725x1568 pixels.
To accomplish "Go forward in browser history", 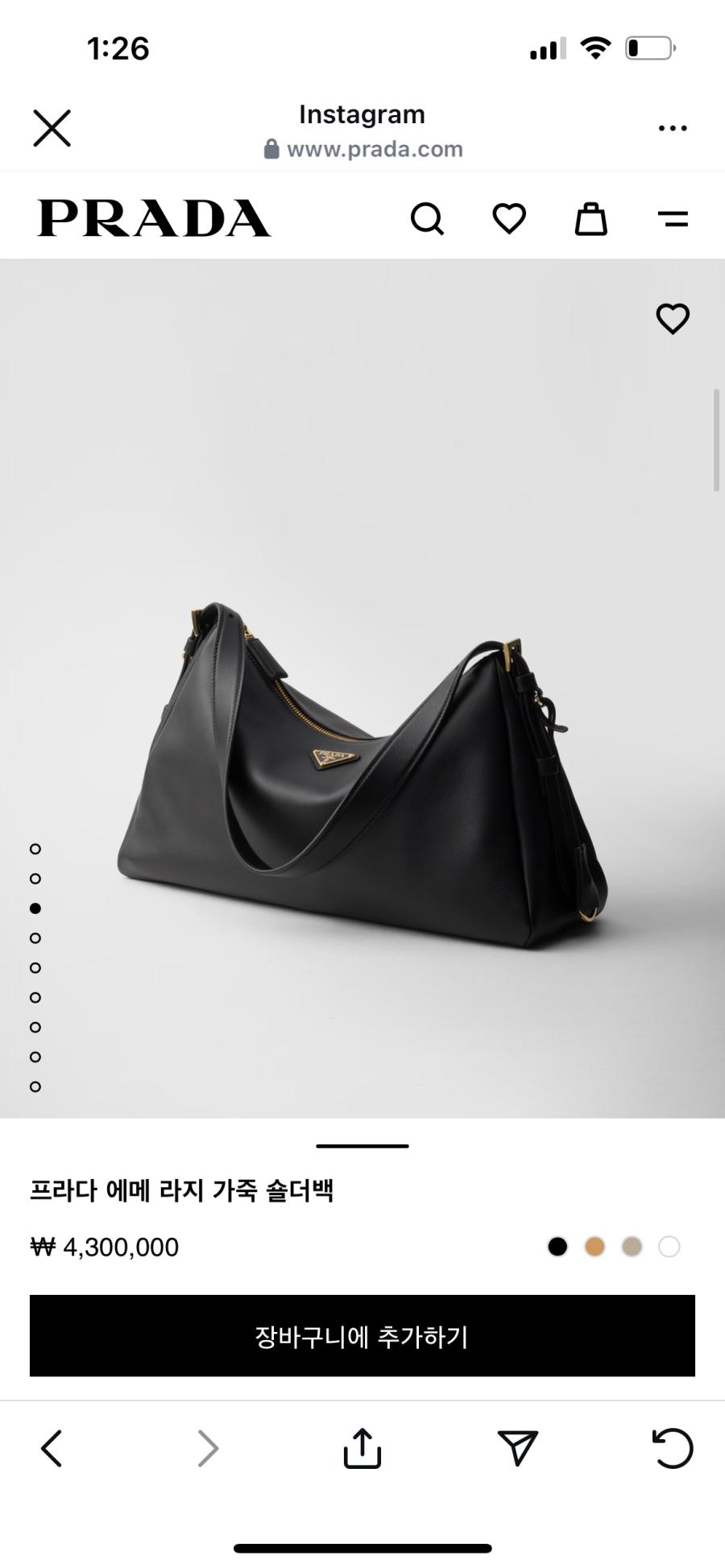I will (208, 1448).
